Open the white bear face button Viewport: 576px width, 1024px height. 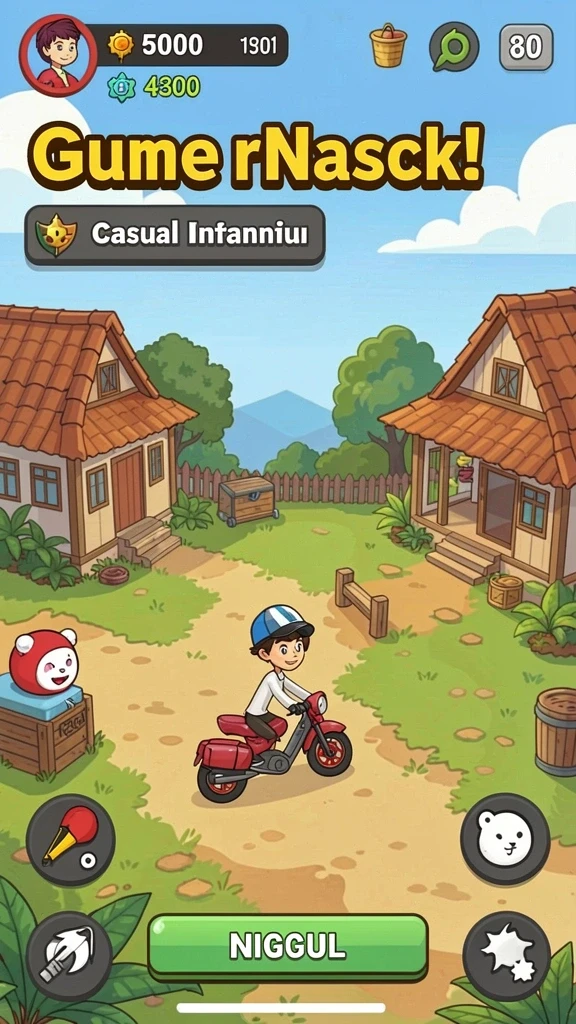pos(505,839)
